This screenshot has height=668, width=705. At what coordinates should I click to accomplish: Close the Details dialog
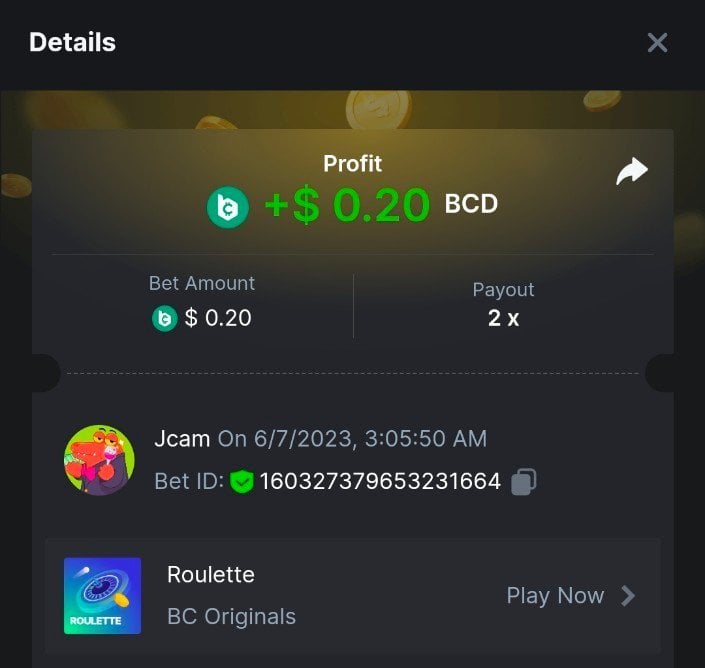tap(657, 42)
